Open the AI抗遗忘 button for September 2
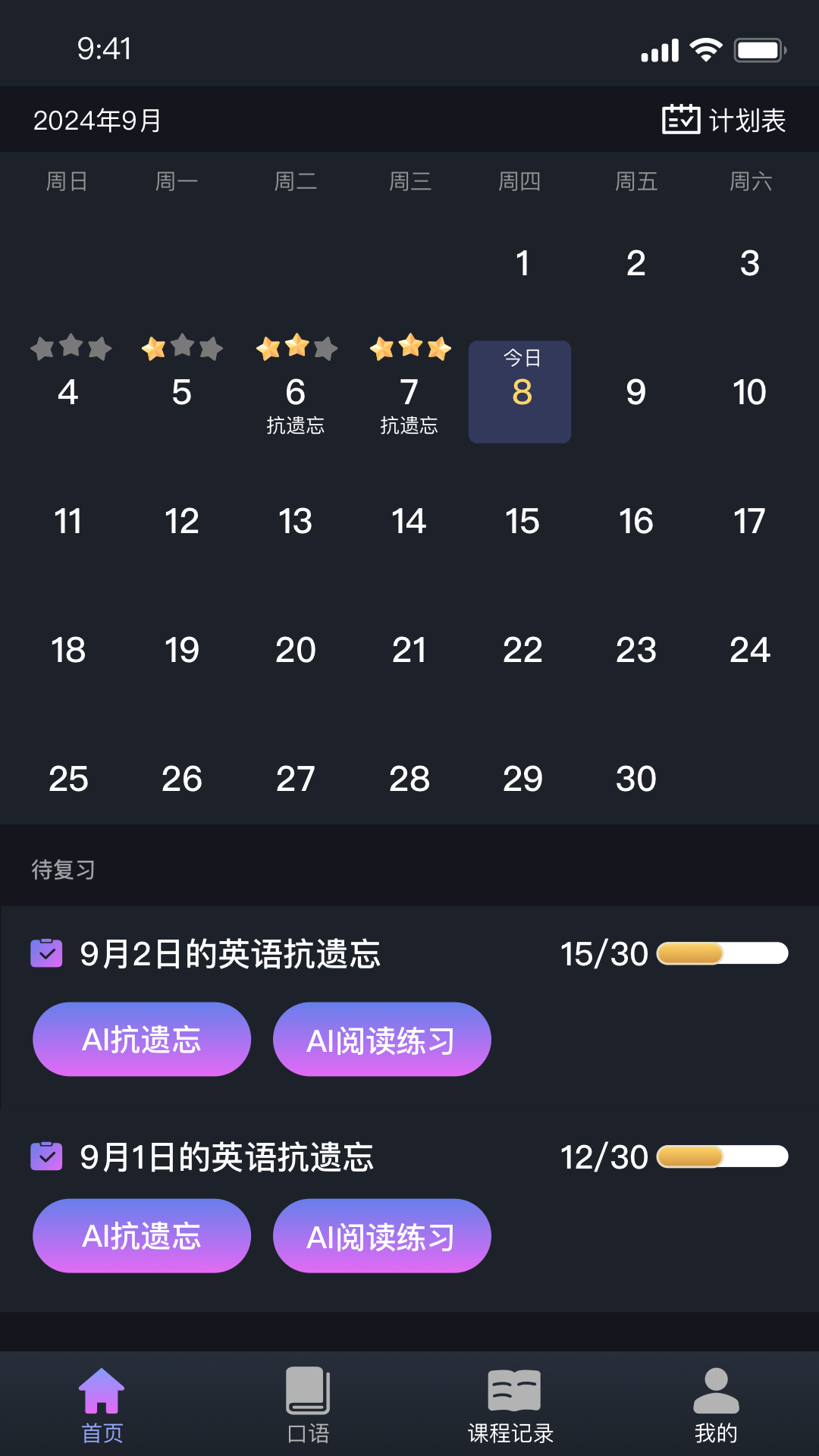Image resolution: width=819 pixels, height=1456 pixels. coord(141,1039)
